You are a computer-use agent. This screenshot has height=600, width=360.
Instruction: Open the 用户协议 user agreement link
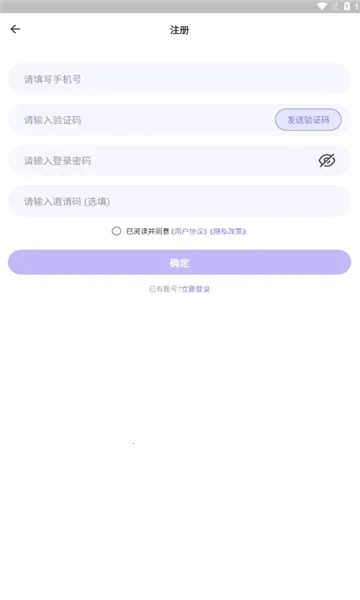point(189,231)
